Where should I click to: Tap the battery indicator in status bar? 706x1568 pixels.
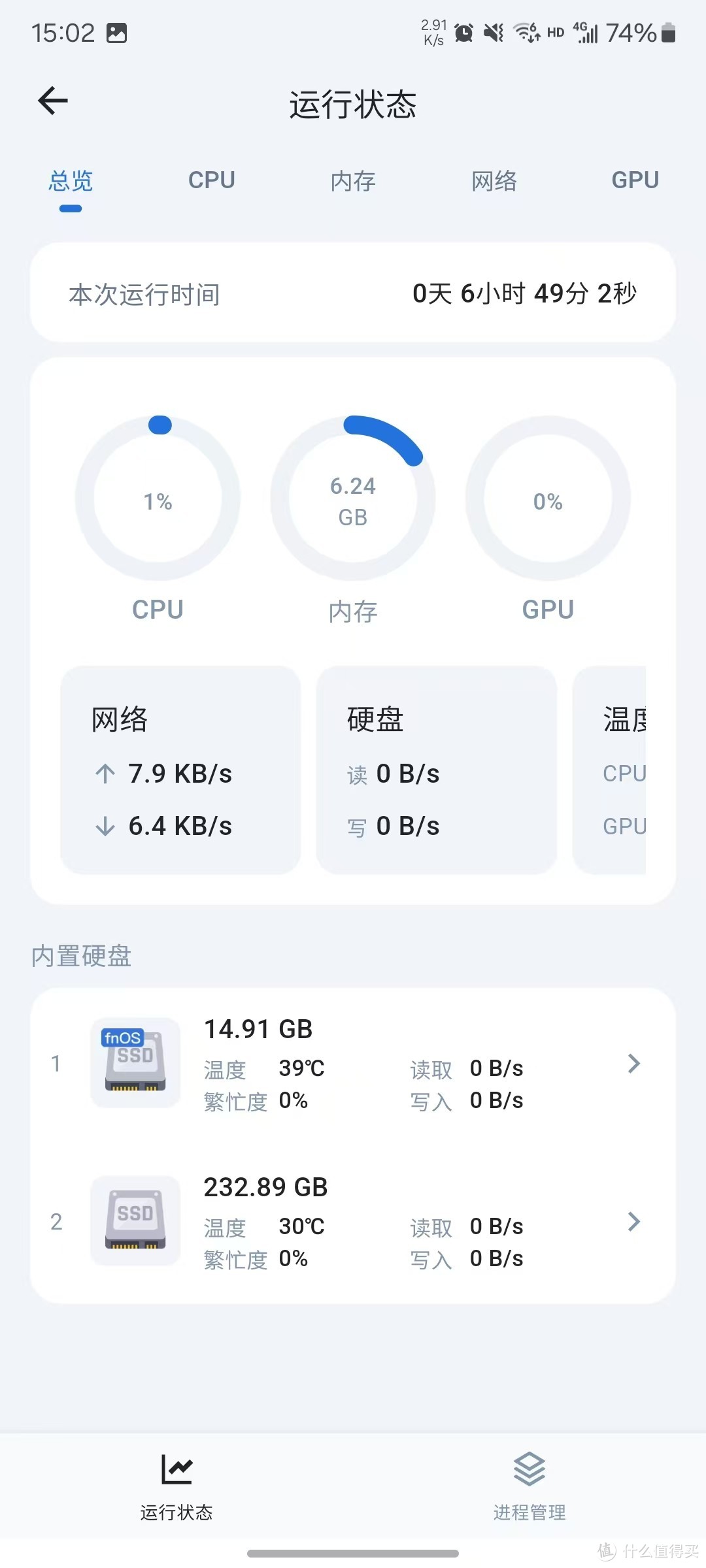(667, 31)
